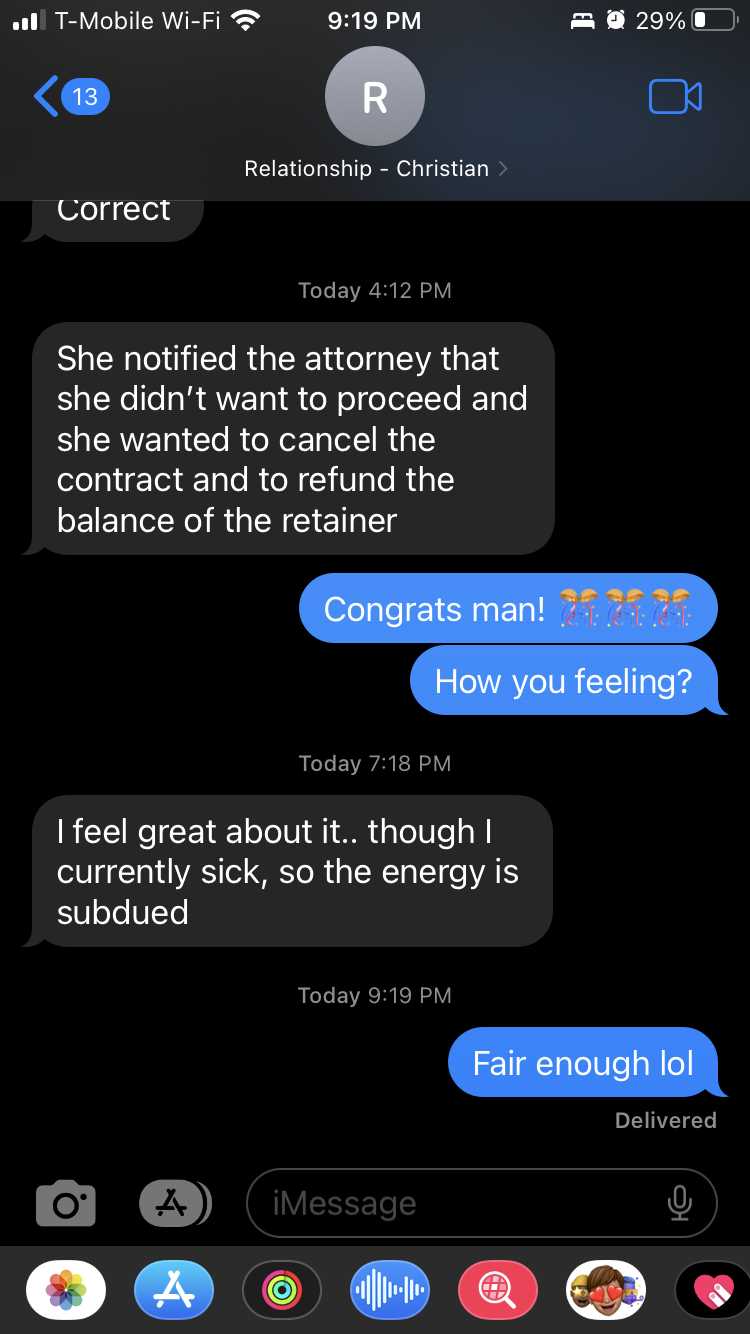750x1334 pixels.
Task: Open the Photos iMessage app
Action: [x=66, y=1290]
